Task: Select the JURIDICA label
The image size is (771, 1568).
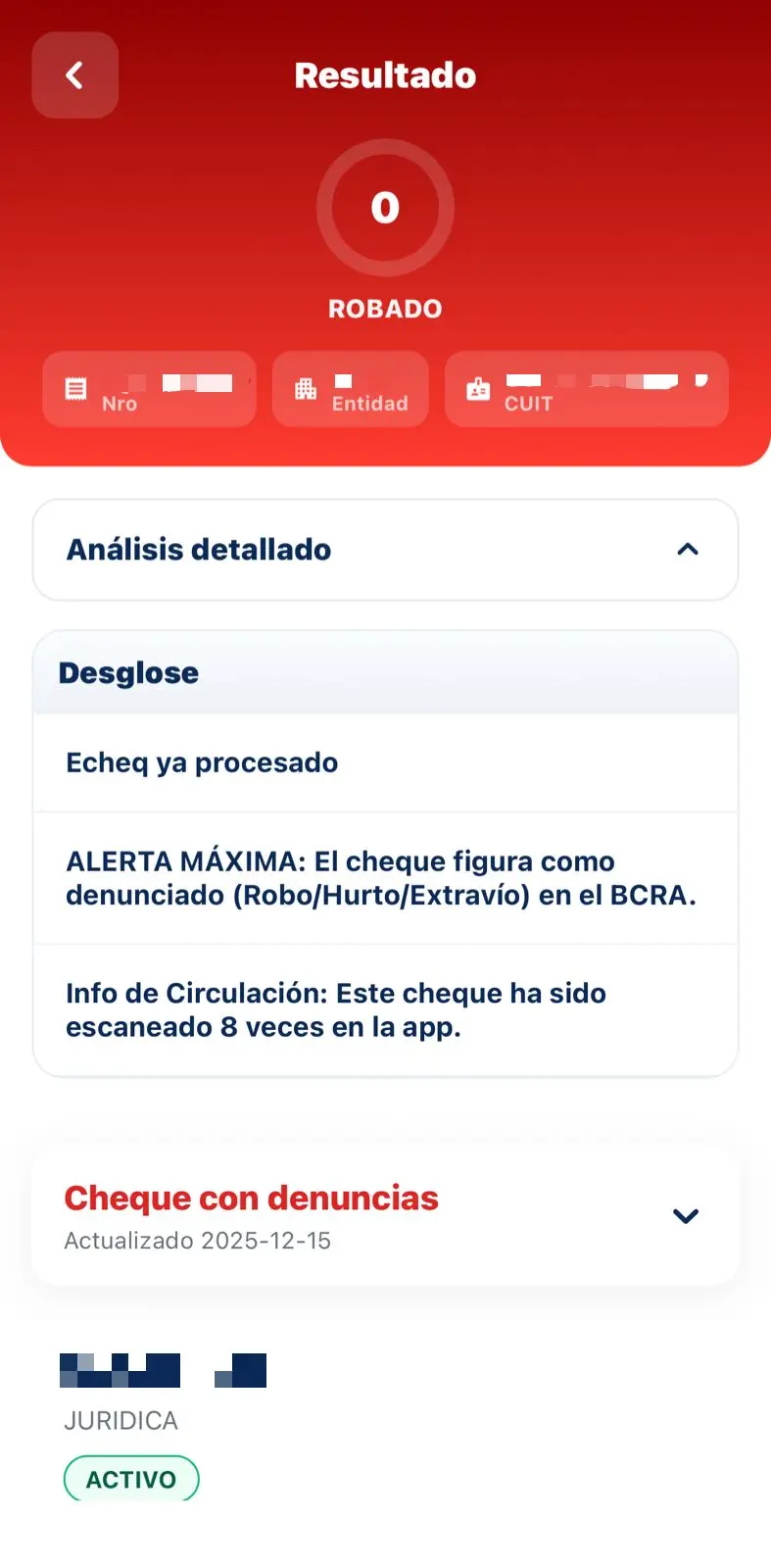Action: tap(120, 1420)
